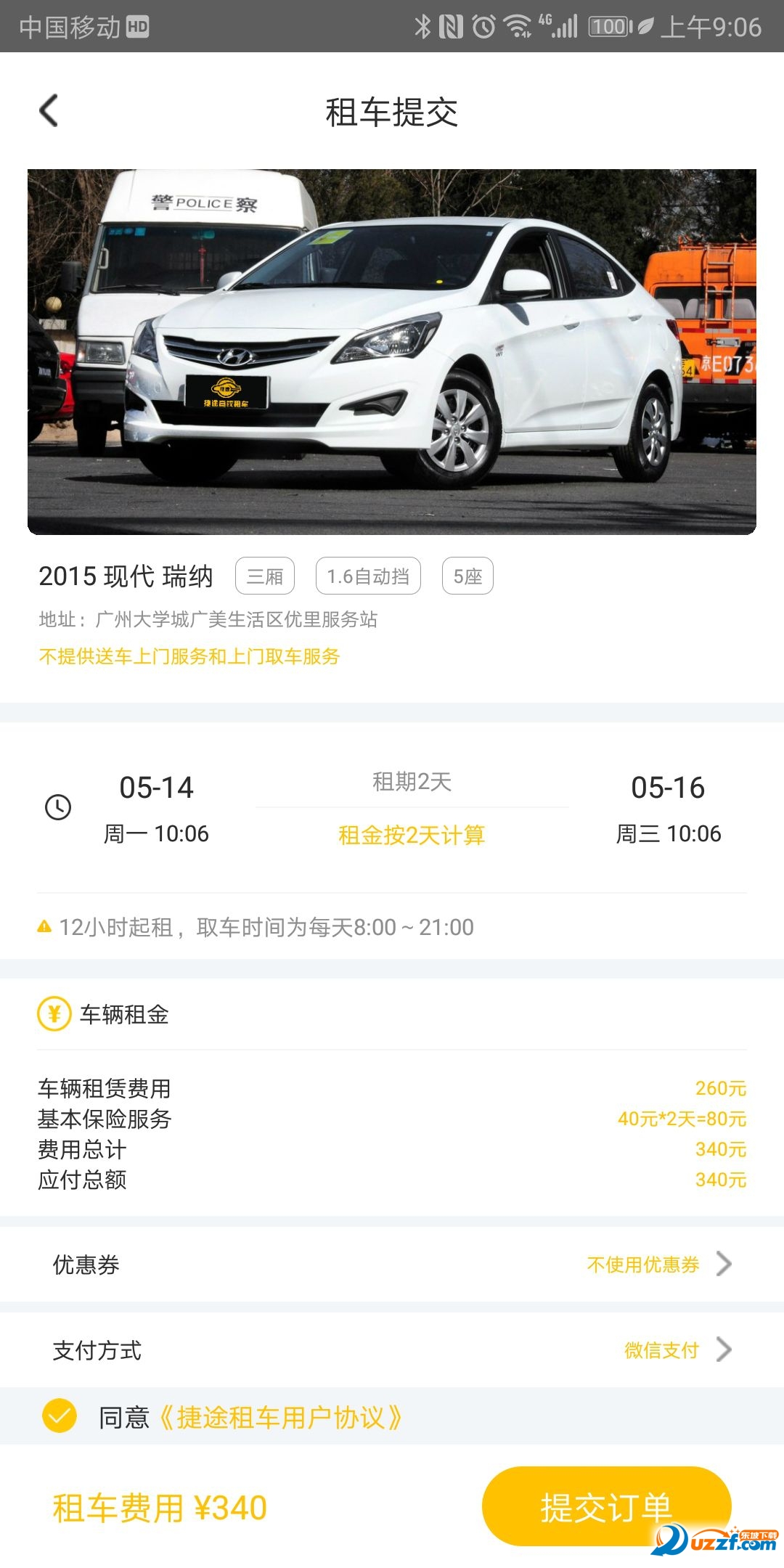Click the 租金按2天计算 yellow text

pos(412,835)
